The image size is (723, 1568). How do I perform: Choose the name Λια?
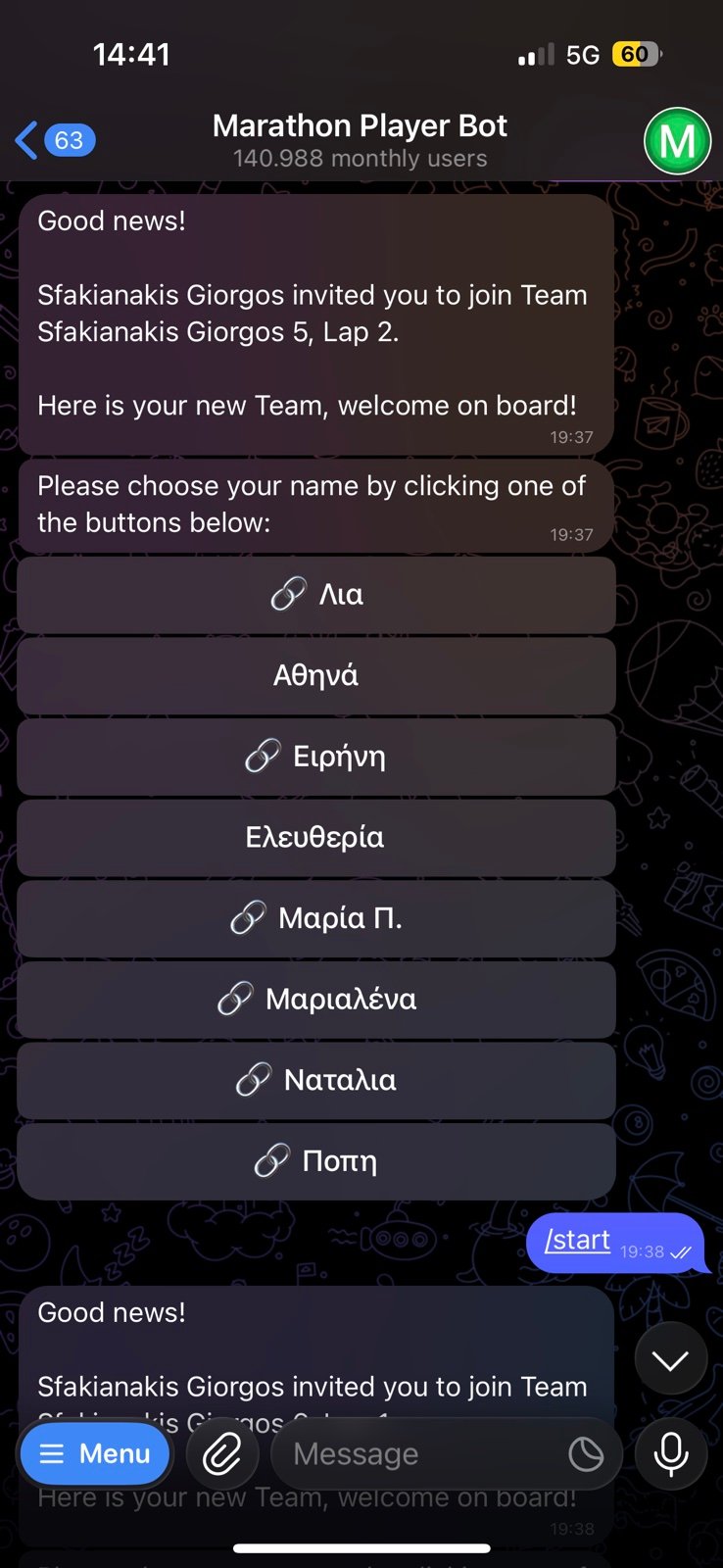coord(316,595)
